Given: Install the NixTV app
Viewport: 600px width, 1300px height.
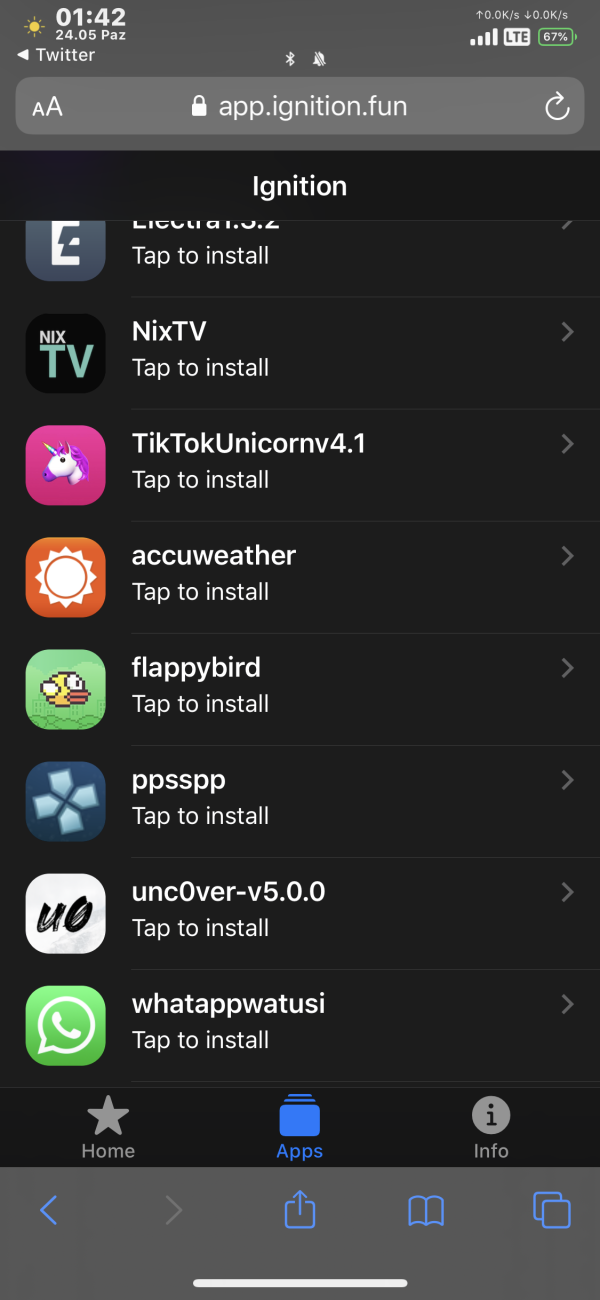Looking at the screenshot, I should (x=300, y=352).
